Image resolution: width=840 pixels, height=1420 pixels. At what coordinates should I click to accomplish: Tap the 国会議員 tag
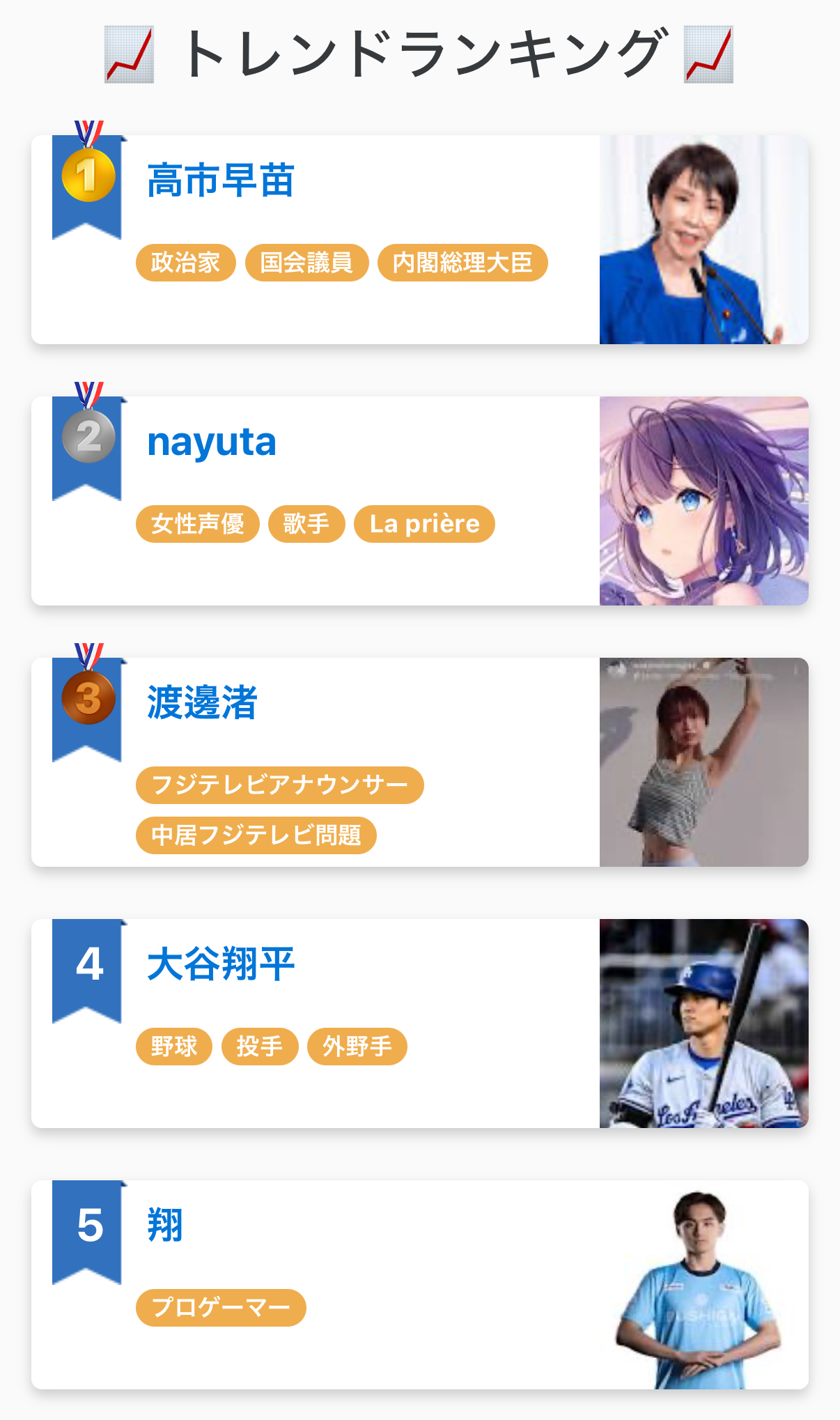306,263
